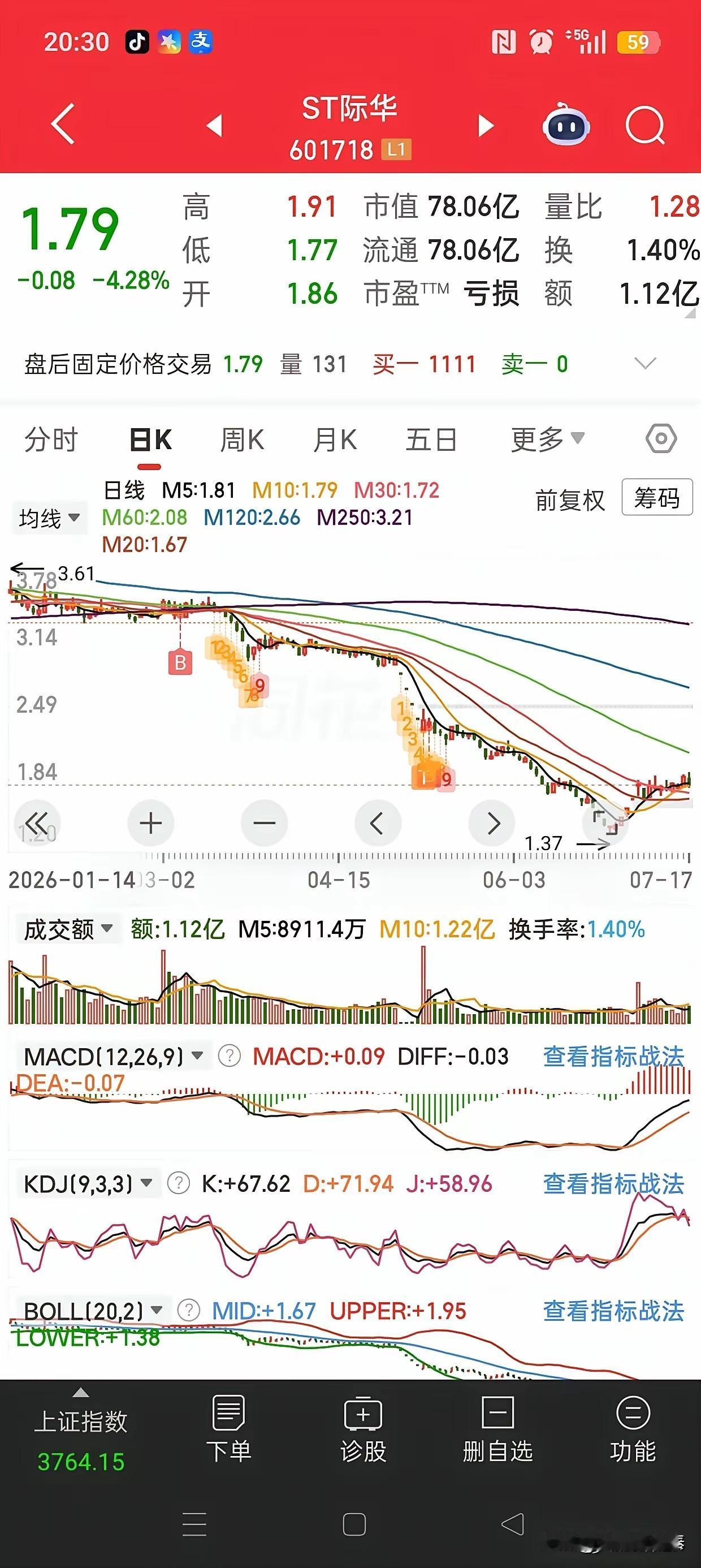701x1568 pixels.
Task: Zoom in the K-line chart with plus
Action: pos(151,823)
